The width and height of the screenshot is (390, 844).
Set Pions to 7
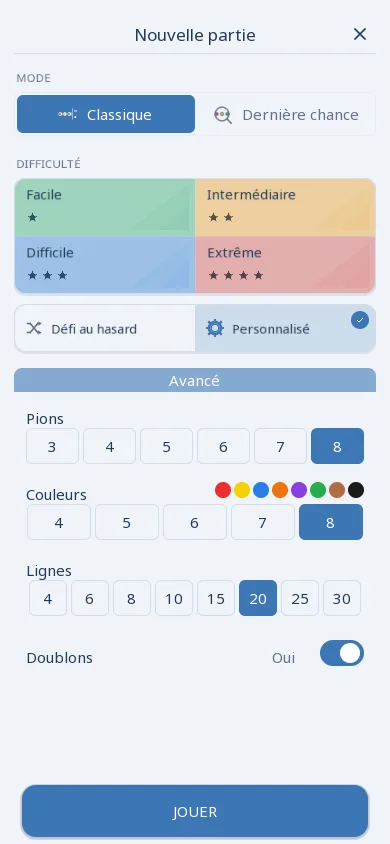pyautogui.click(x=280, y=446)
